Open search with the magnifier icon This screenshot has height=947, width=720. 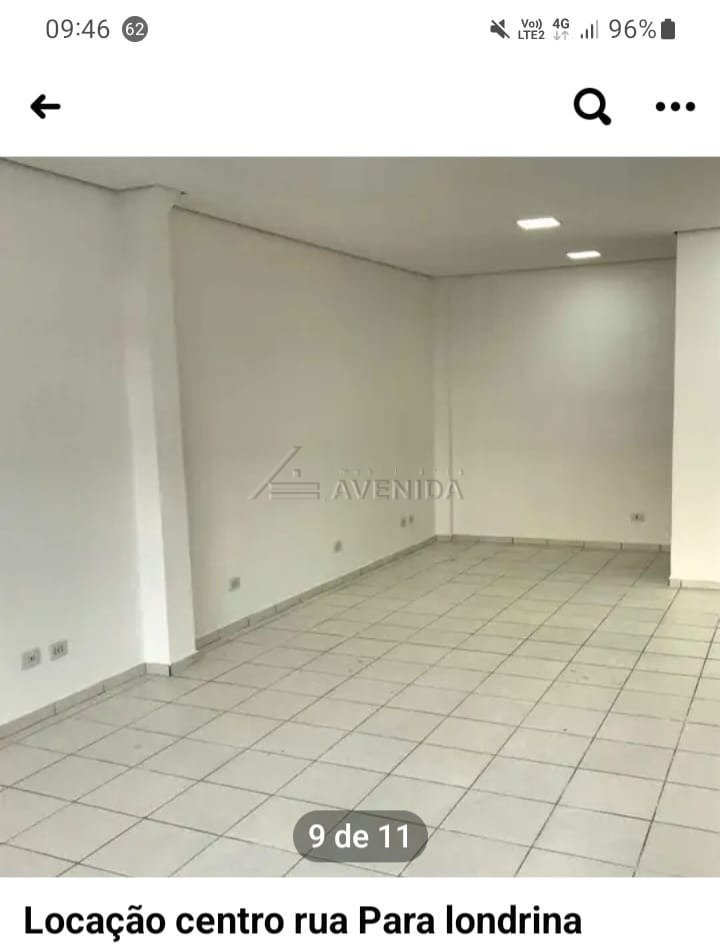592,106
